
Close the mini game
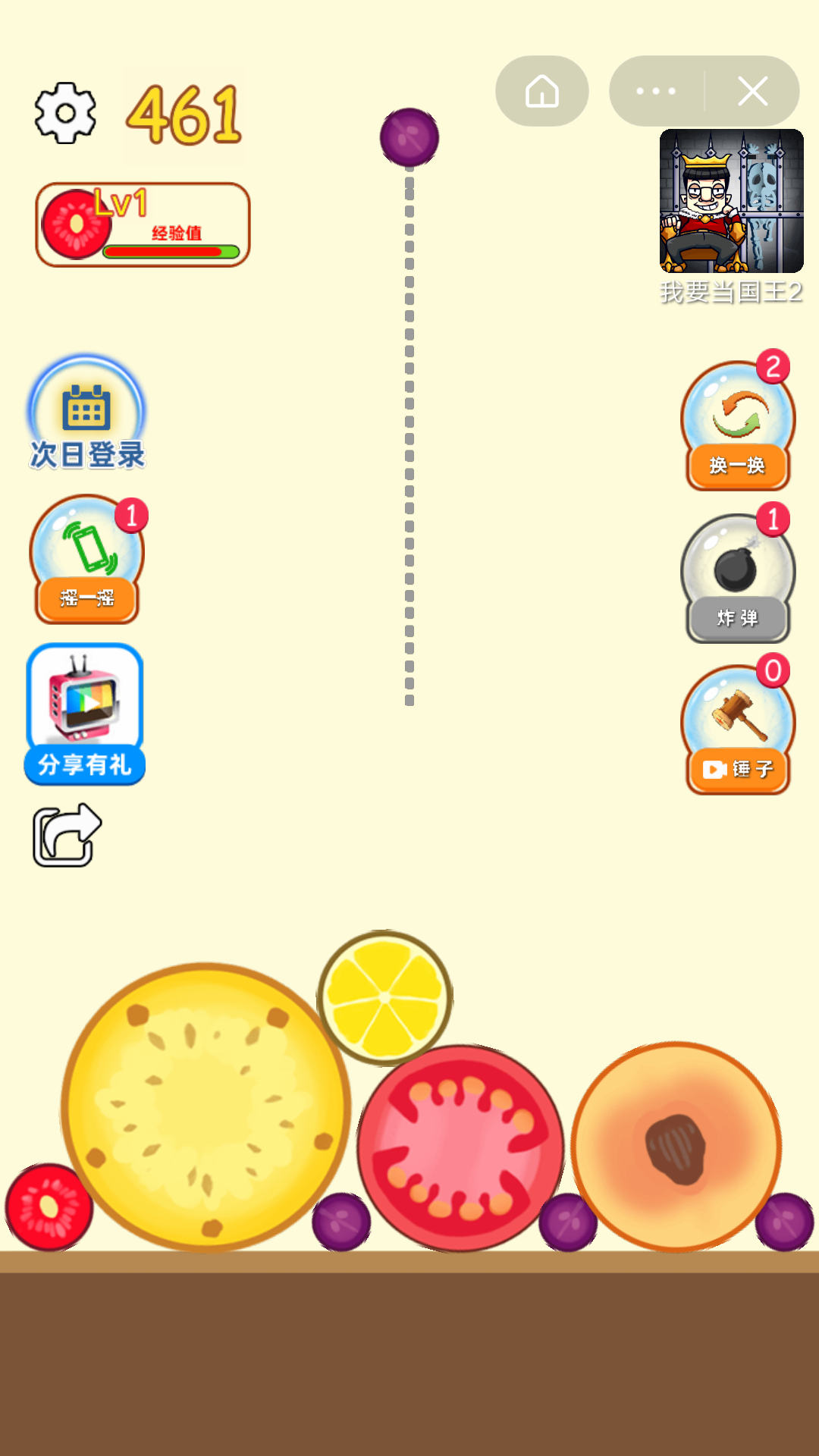click(752, 91)
